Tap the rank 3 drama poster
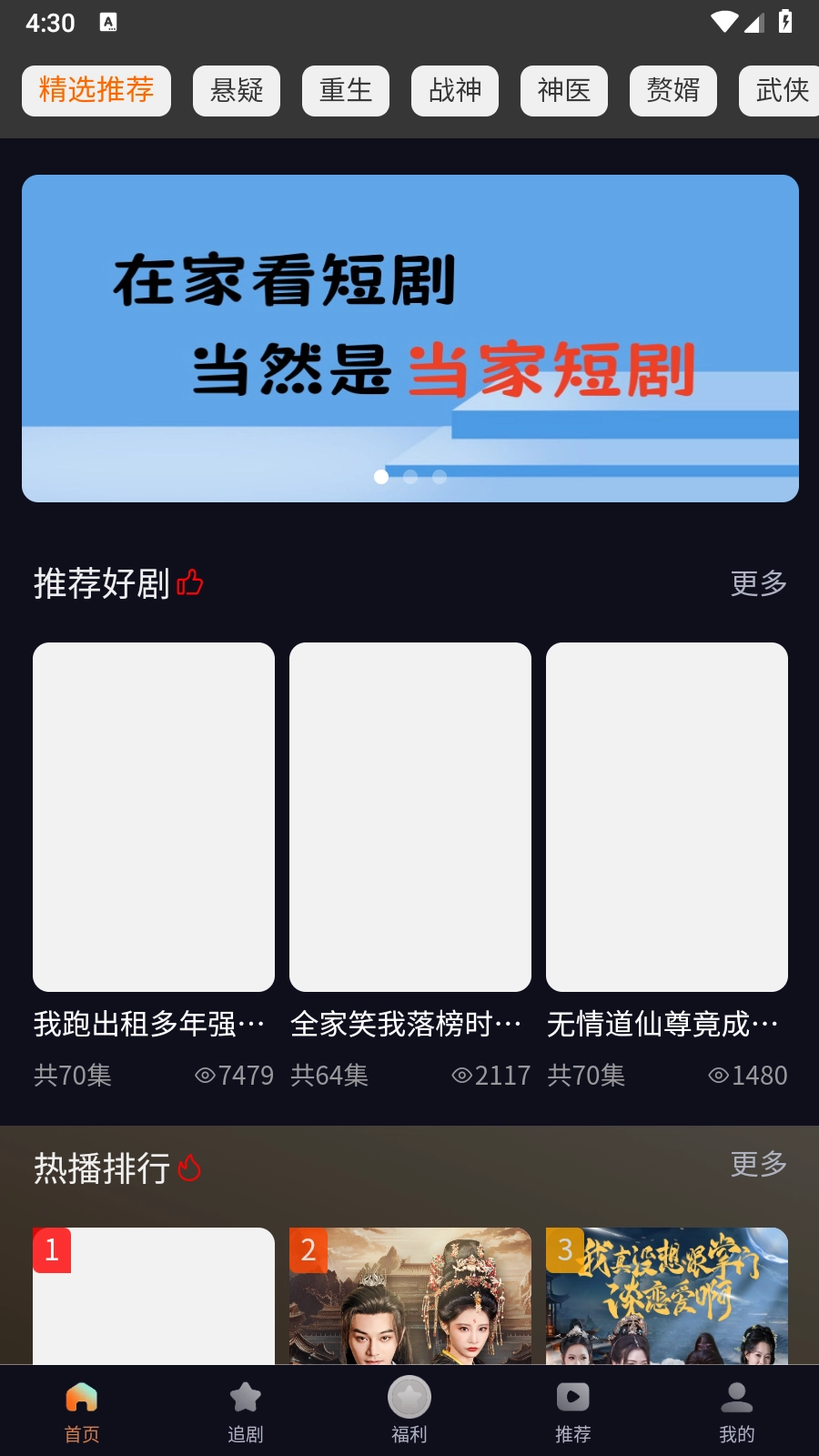The width and height of the screenshot is (819, 1456). tap(666, 1301)
